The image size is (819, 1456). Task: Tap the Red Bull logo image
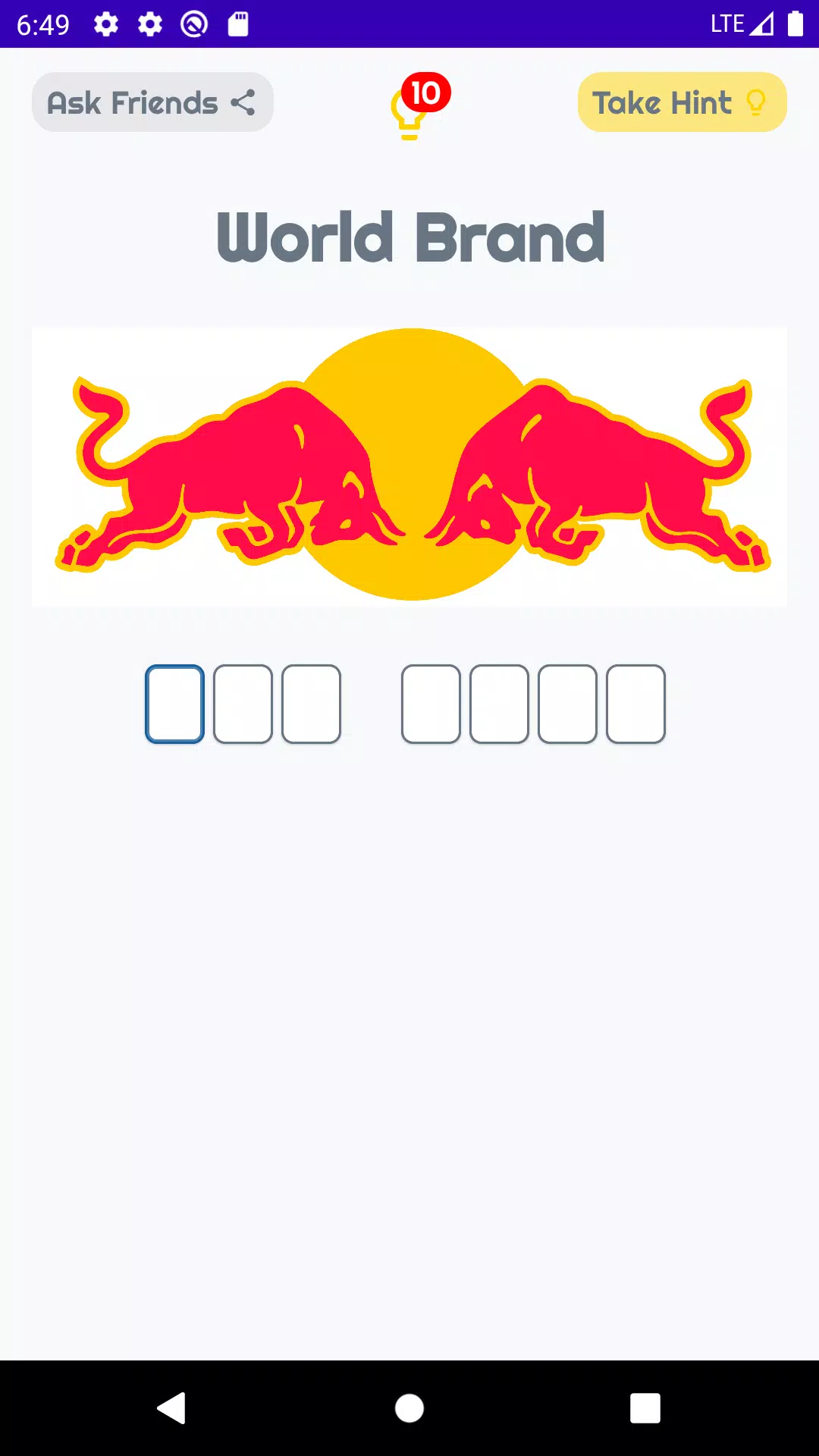(x=409, y=466)
